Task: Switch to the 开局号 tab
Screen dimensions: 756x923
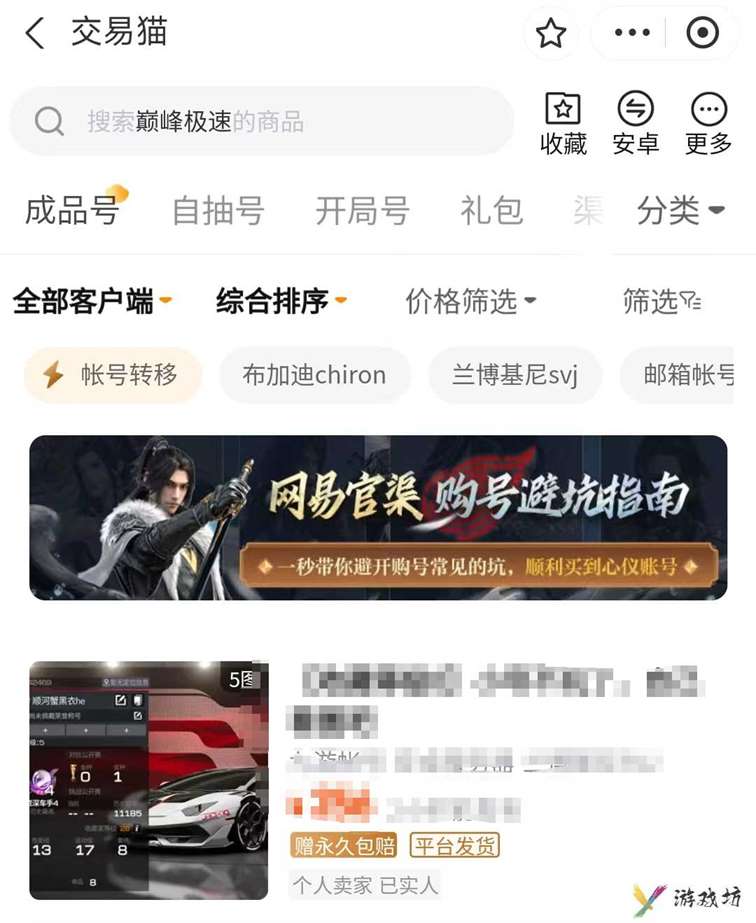Action: point(362,210)
